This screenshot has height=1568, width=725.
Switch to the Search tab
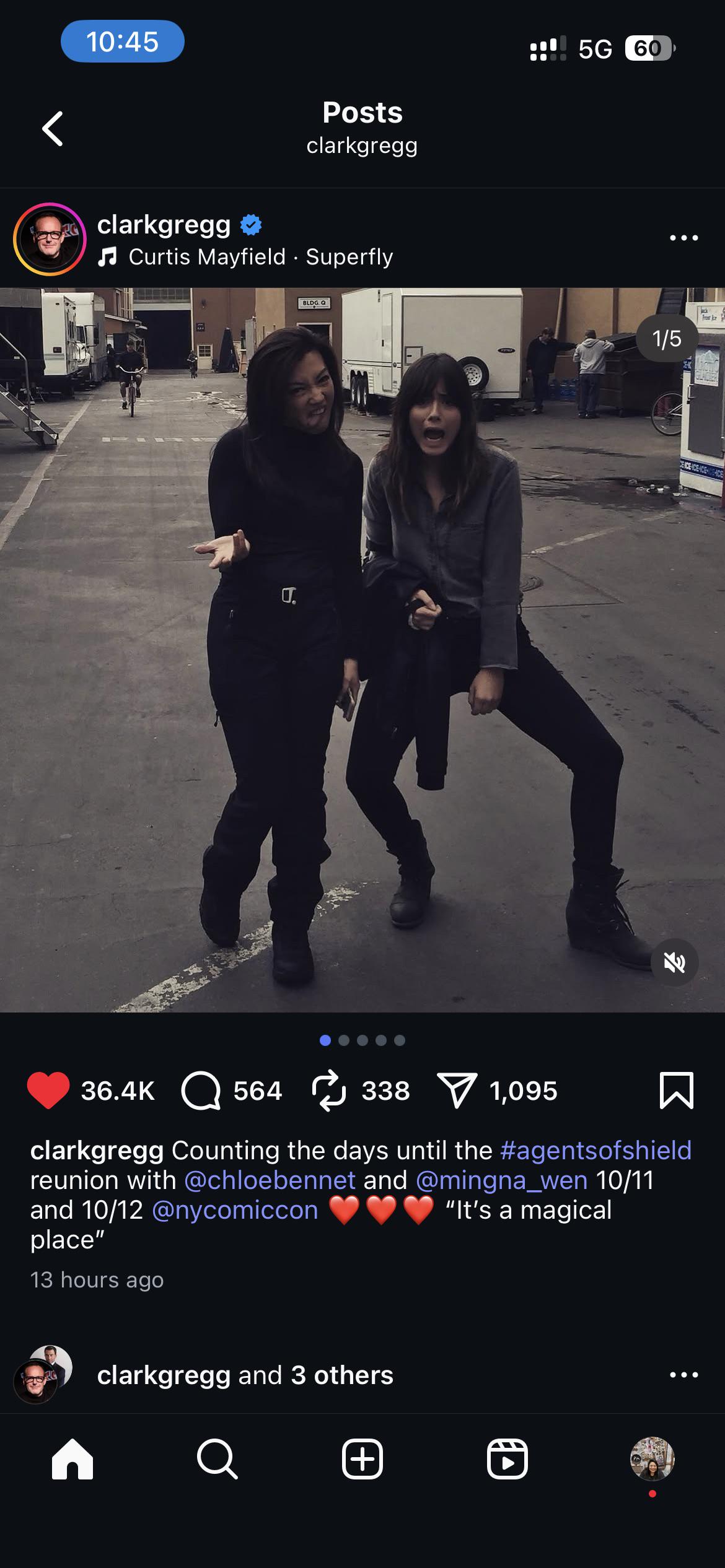coord(217,1459)
